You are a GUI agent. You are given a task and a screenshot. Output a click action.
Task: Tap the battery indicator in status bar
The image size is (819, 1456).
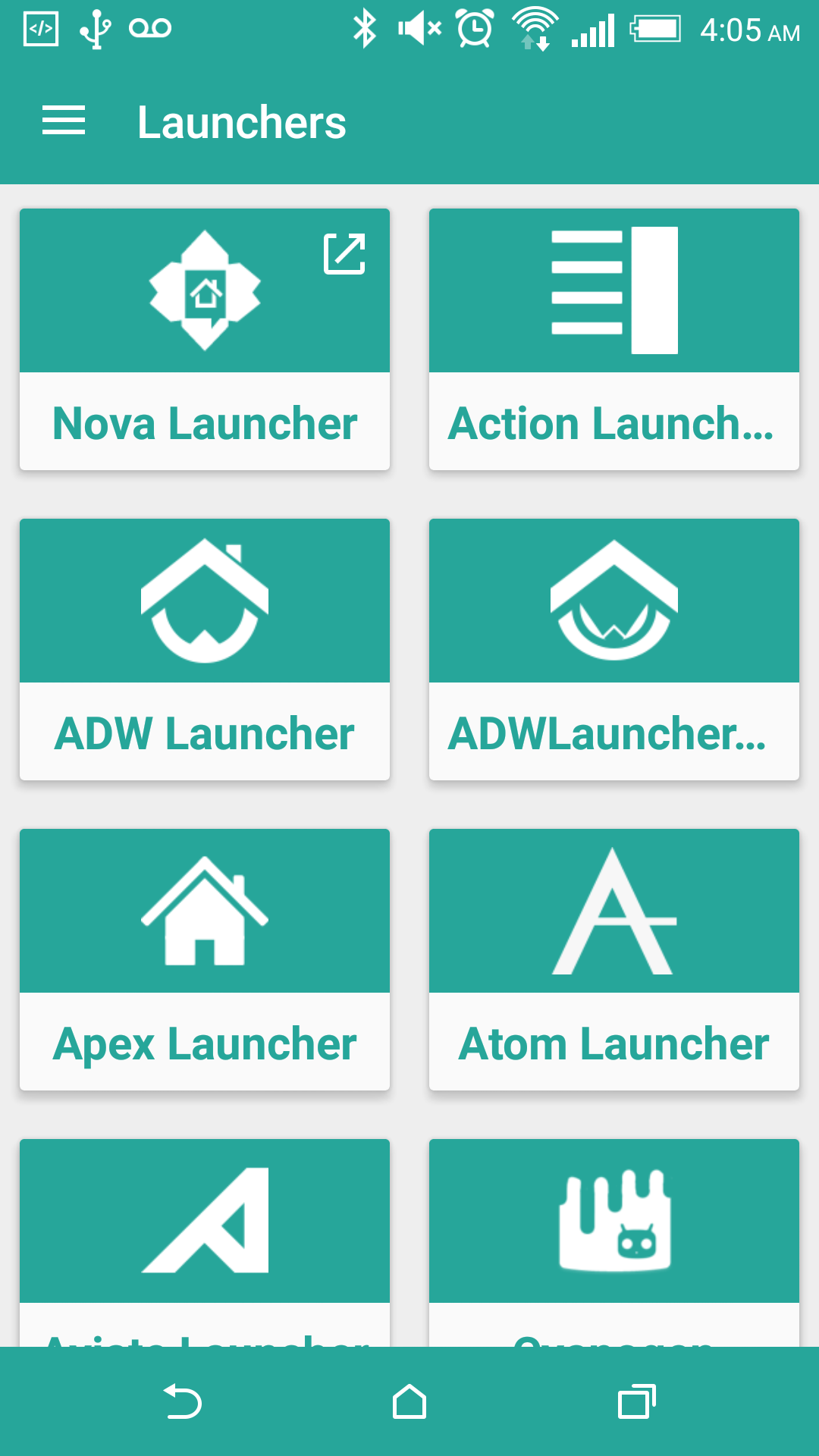656,29
